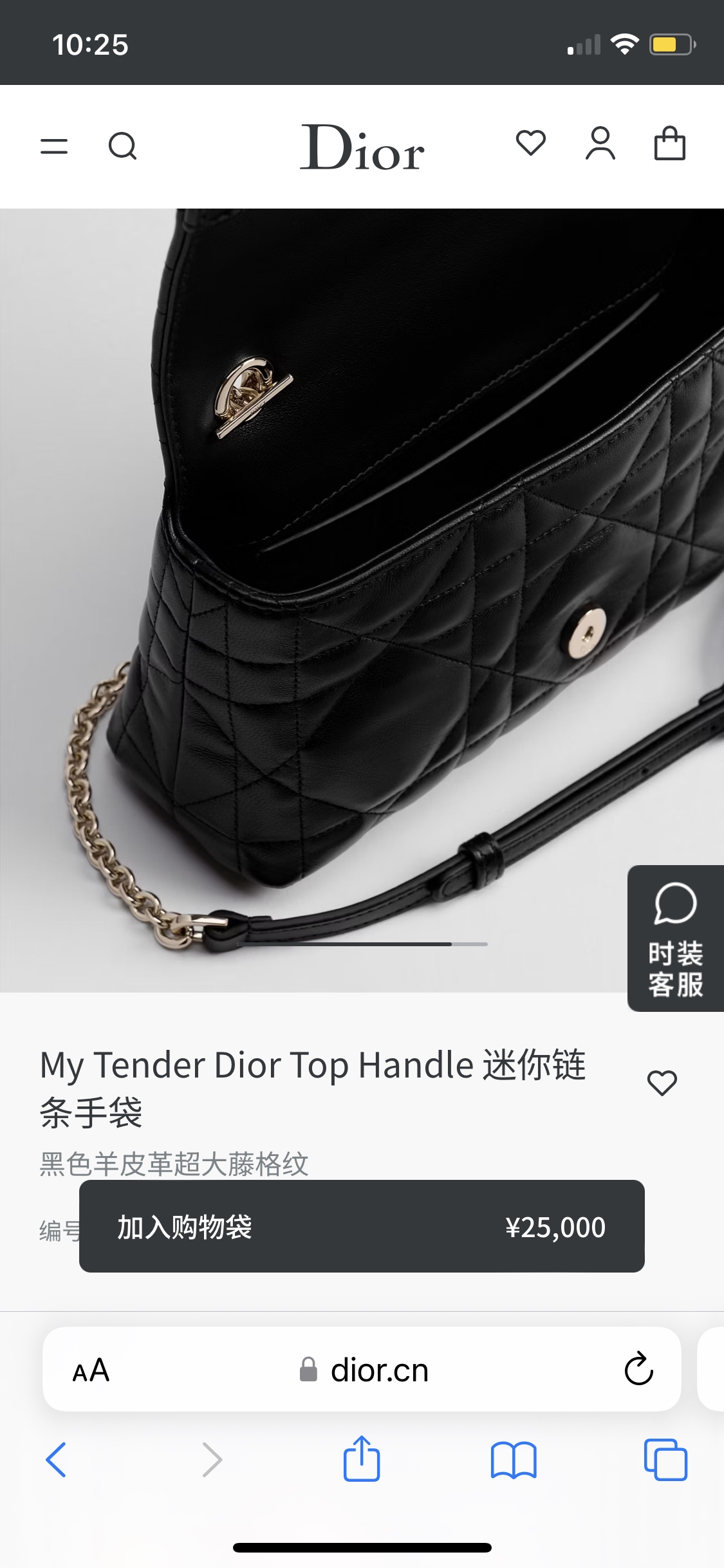
Task: Tap the Dior logo to go home
Action: pos(362,147)
